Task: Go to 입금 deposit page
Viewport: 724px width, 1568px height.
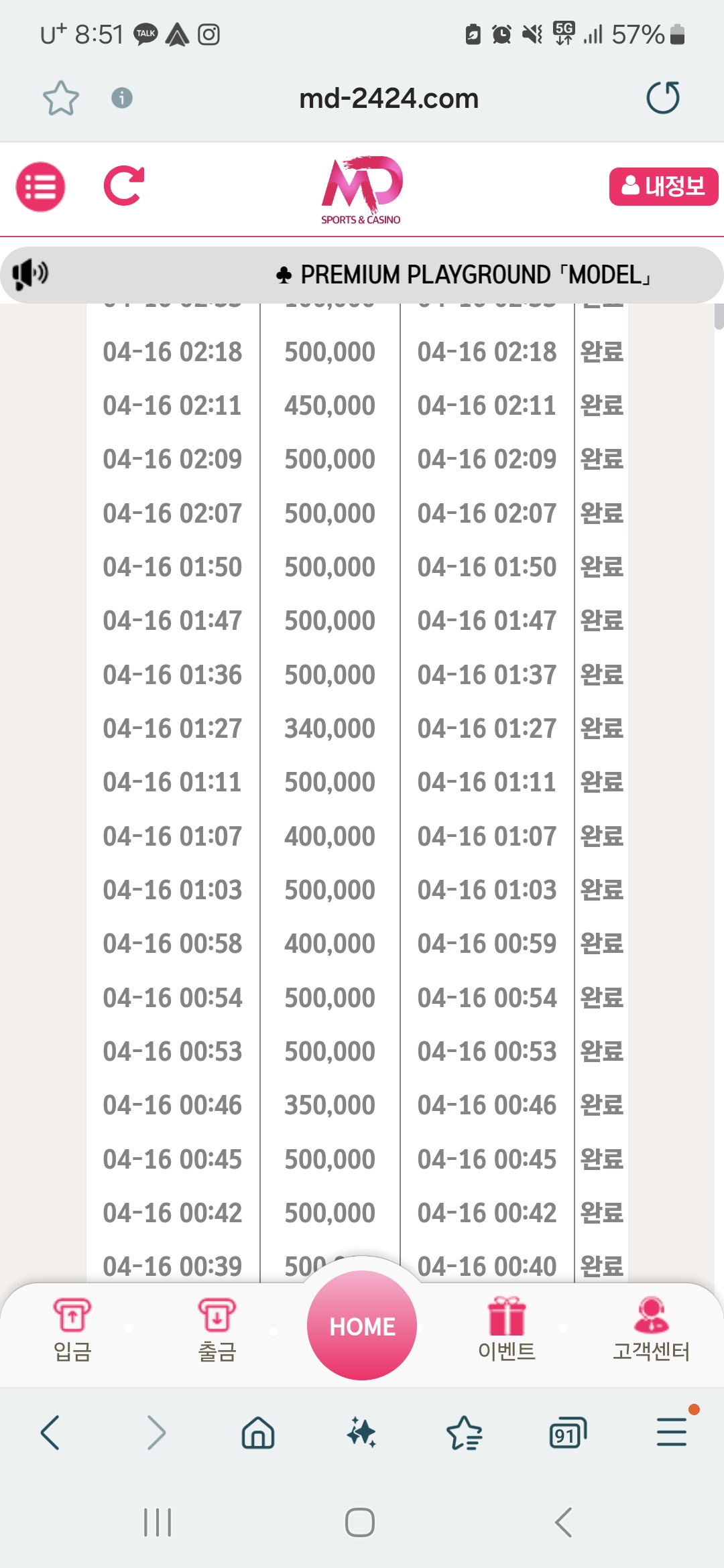Action: [x=72, y=1330]
